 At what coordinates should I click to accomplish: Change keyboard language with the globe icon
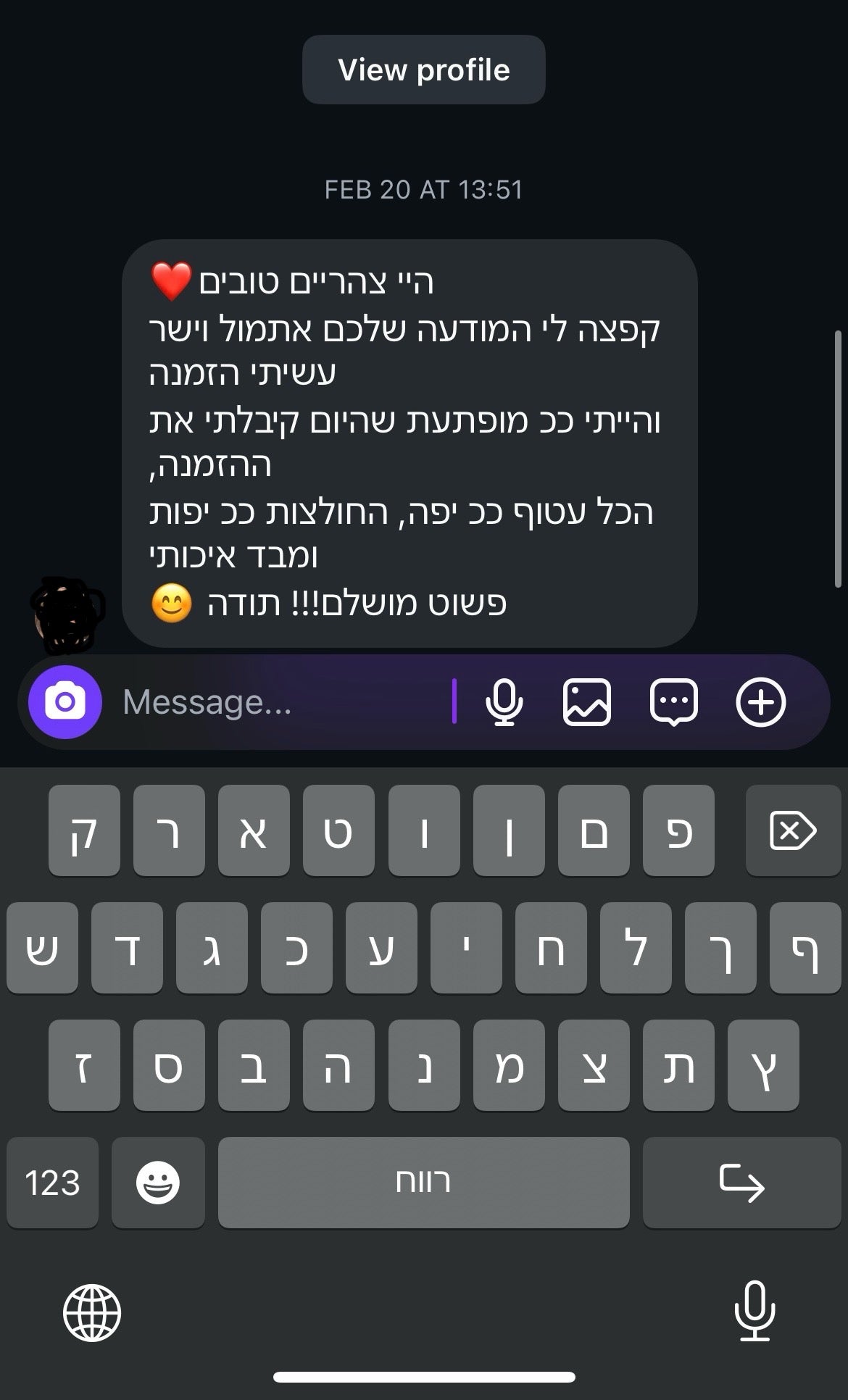(x=92, y=1312)
